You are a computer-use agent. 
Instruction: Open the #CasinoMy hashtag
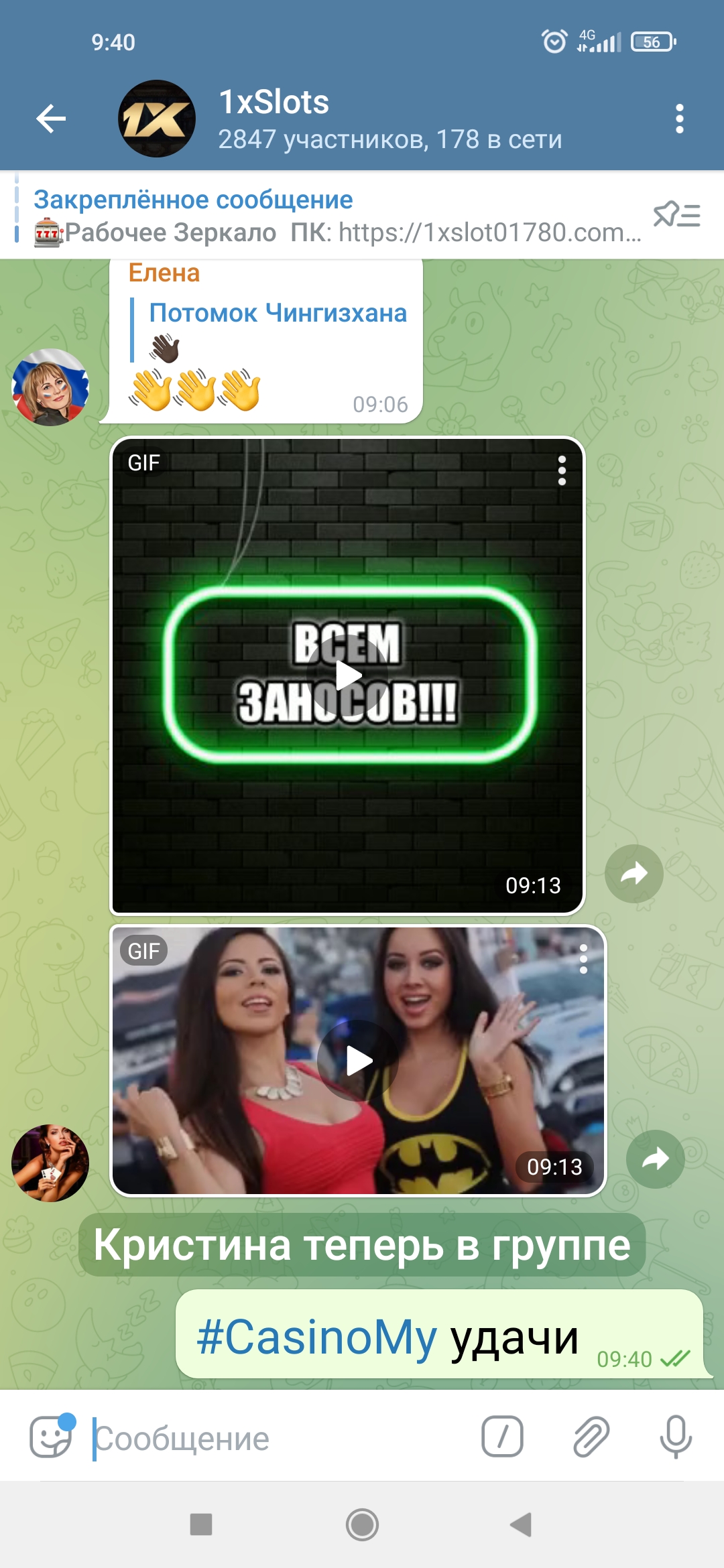coord(316,1337)
